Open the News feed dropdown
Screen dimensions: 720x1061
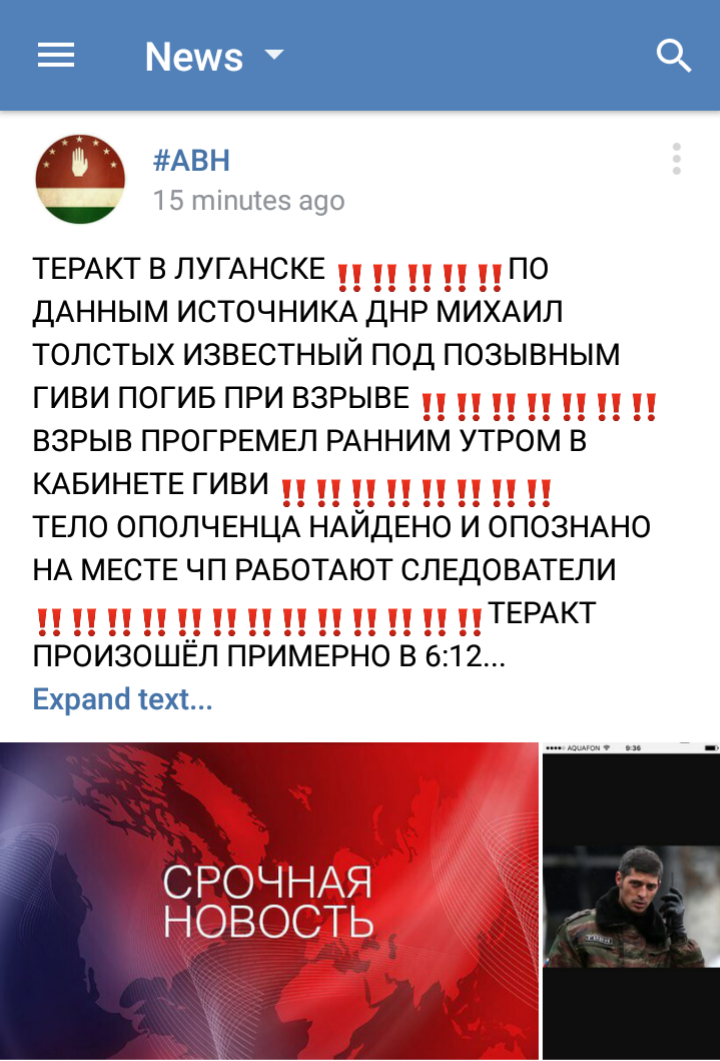tap(213, 56)
